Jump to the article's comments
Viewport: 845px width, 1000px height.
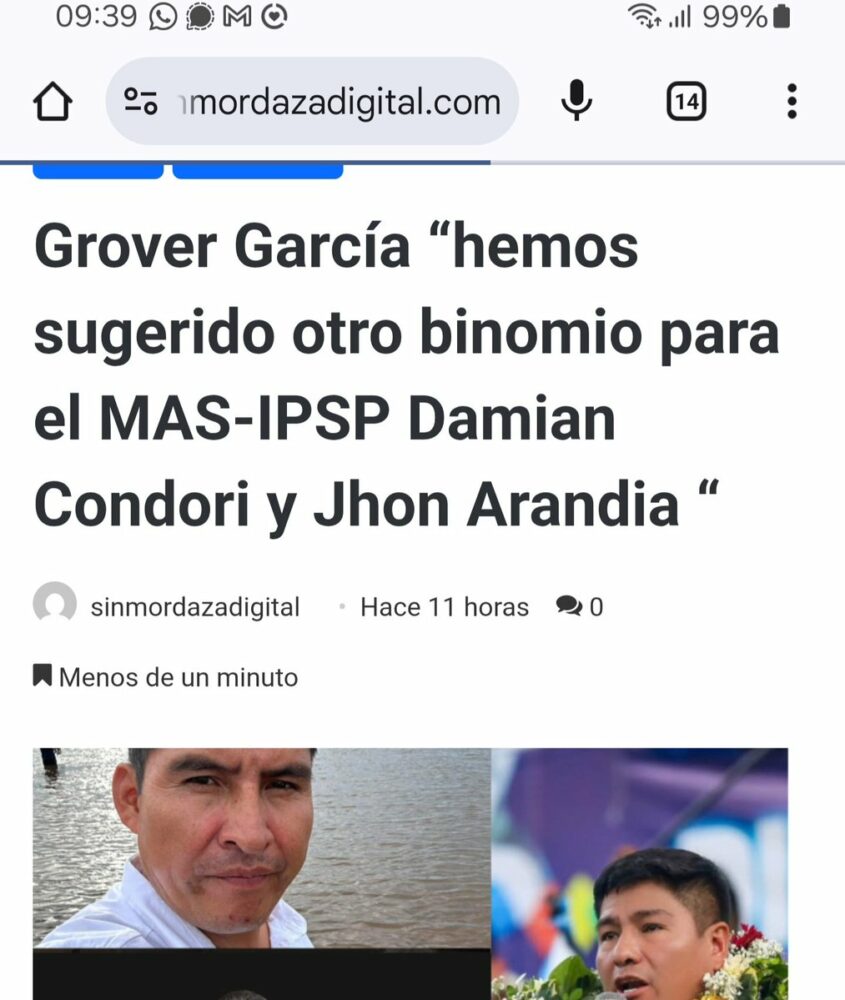point(580,607)
